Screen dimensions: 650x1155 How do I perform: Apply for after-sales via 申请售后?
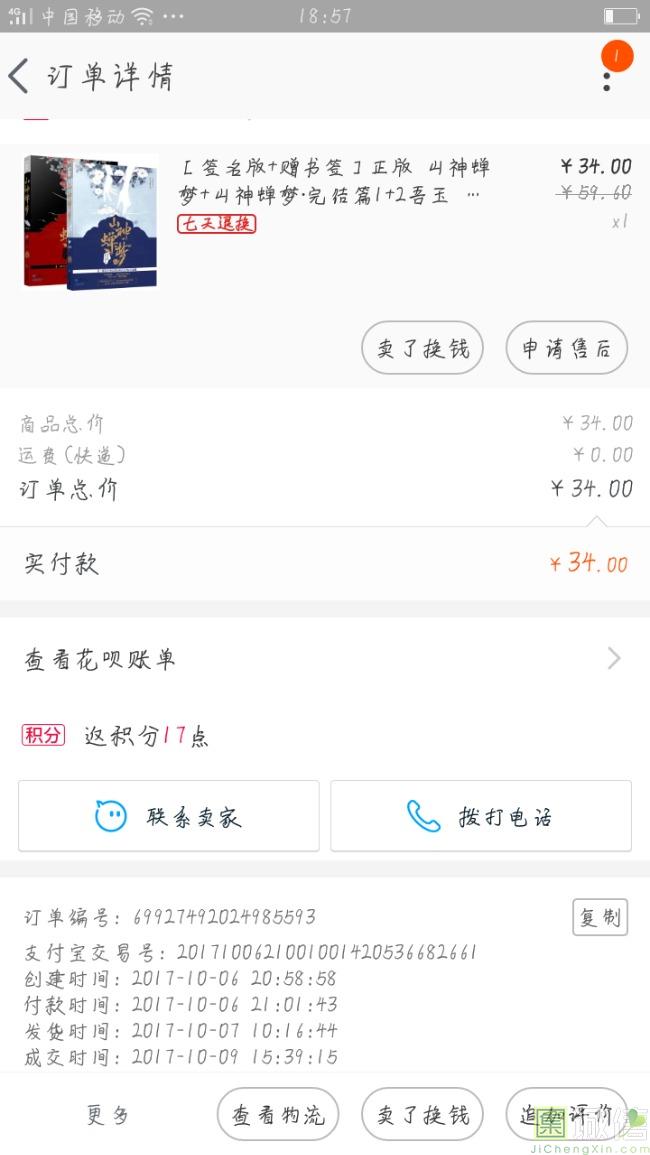point(566,348)
